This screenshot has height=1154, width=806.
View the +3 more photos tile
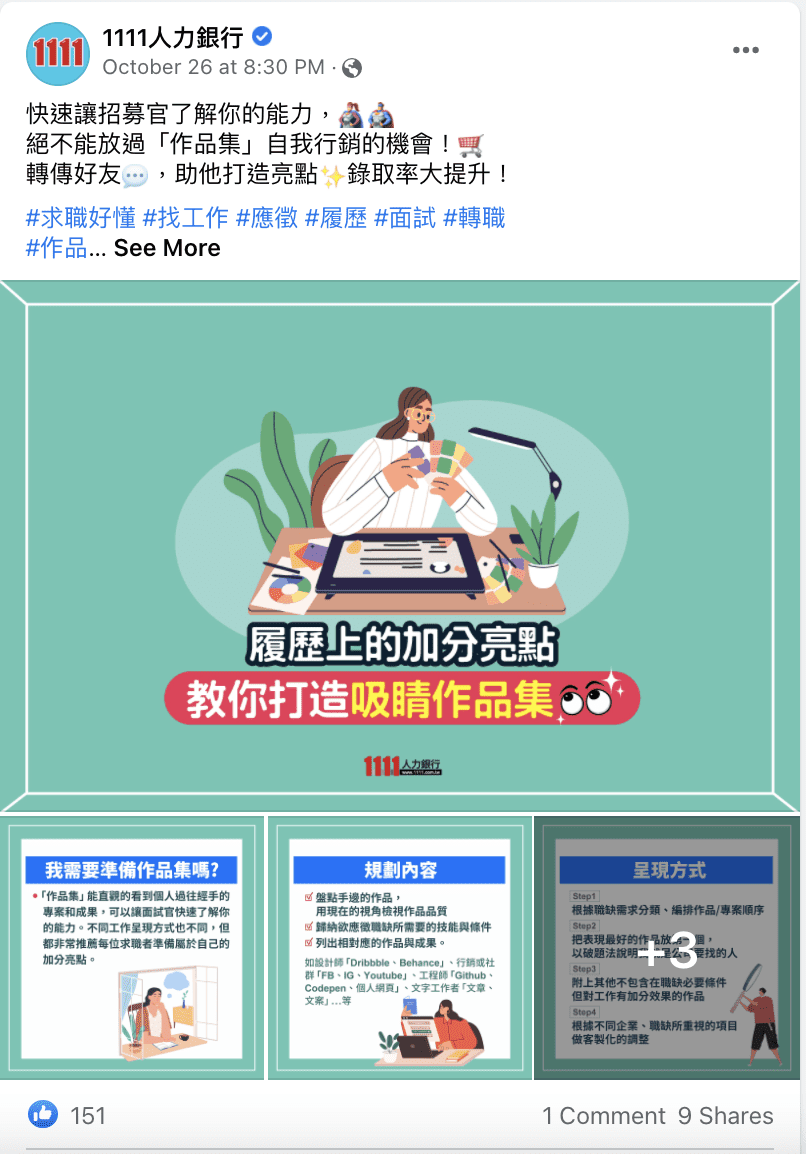[667, 948]
